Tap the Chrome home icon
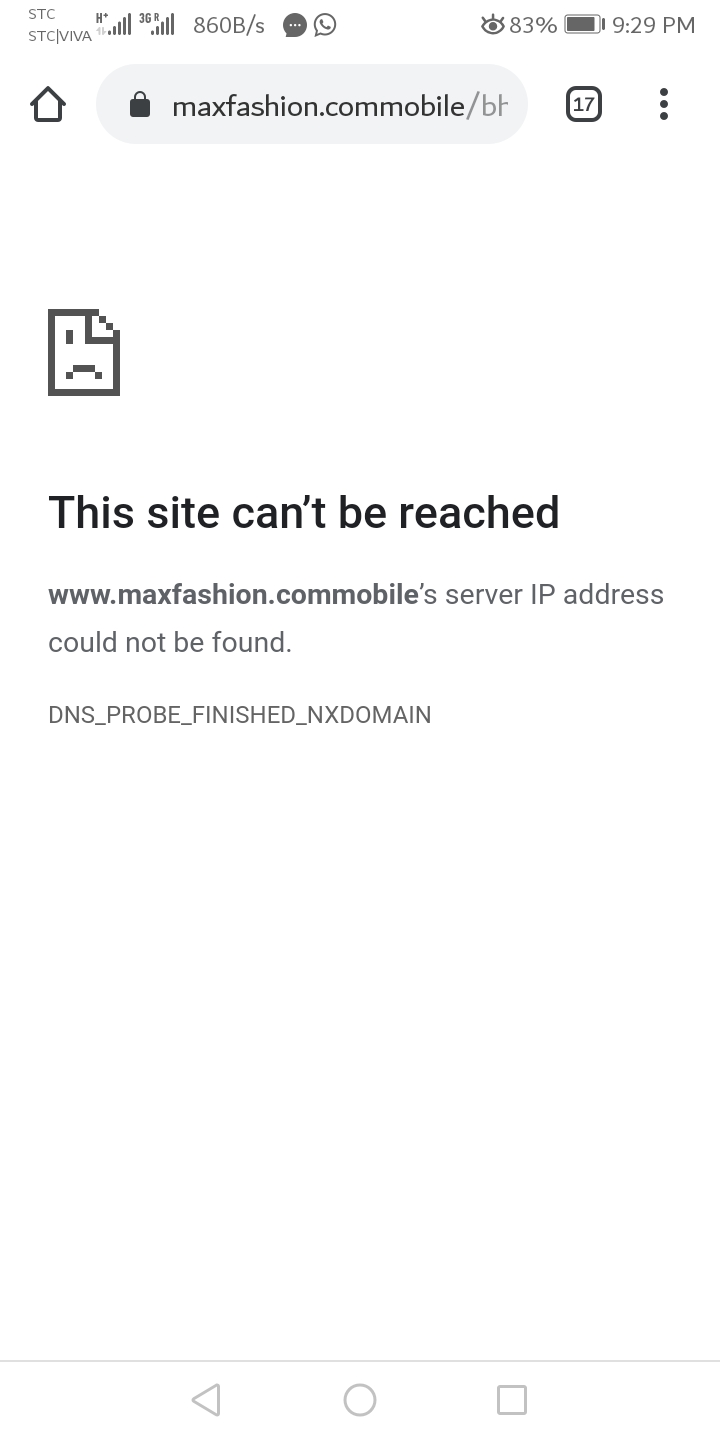This screenshot has height=1440, width=720. [x=48, y=104]
